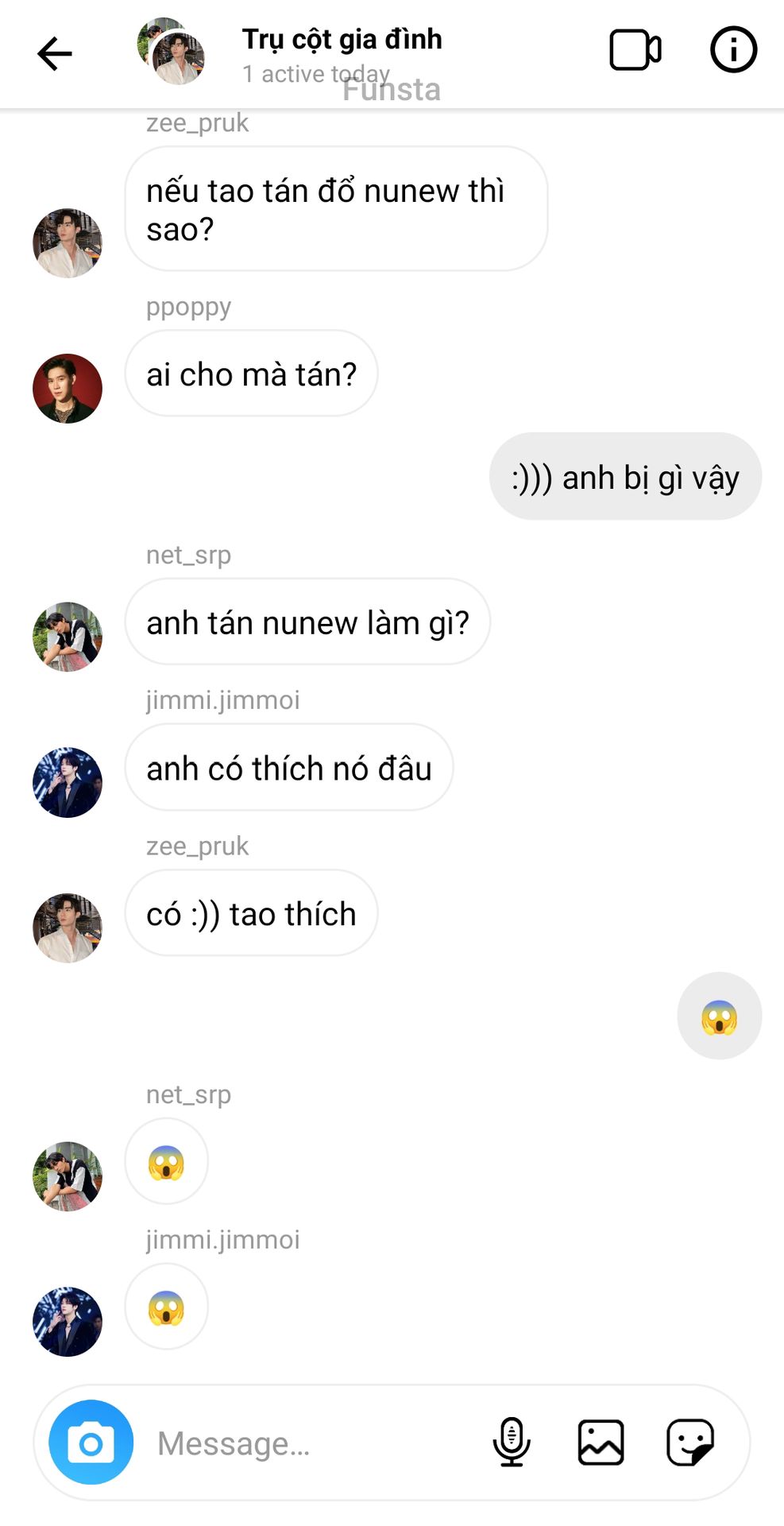Viewport: 784px width, 1526px height.
Task: Attach a photo from the gallery
Action: (x=601, y=1442)
